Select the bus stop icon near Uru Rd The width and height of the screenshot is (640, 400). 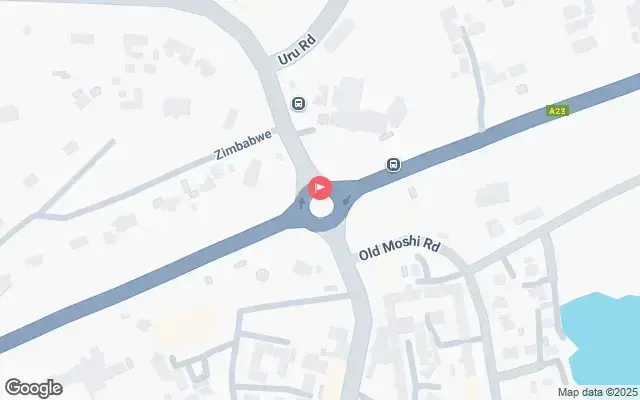[298, 104]
